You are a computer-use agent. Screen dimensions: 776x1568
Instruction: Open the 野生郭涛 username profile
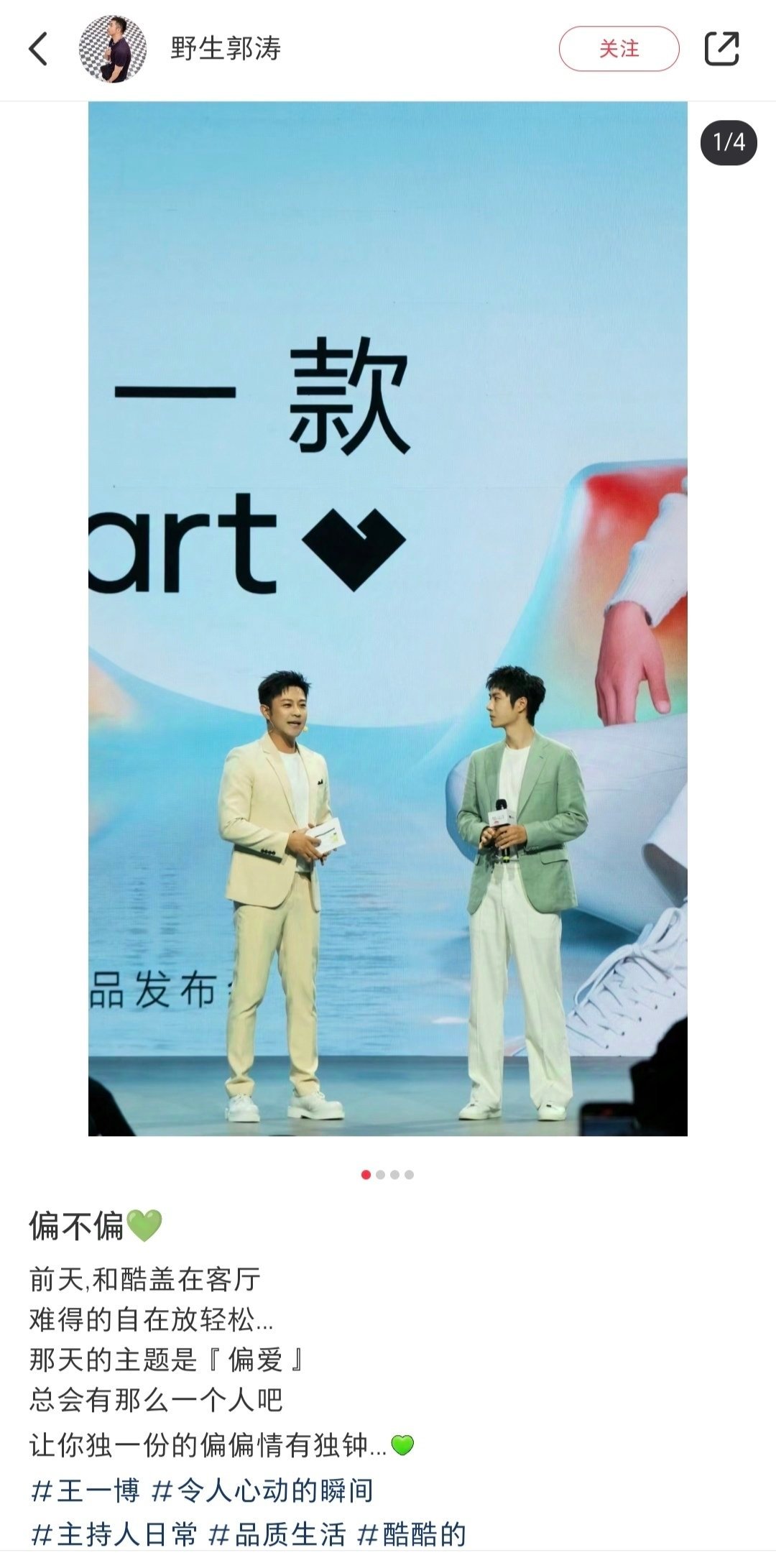[x=226, y=49]
